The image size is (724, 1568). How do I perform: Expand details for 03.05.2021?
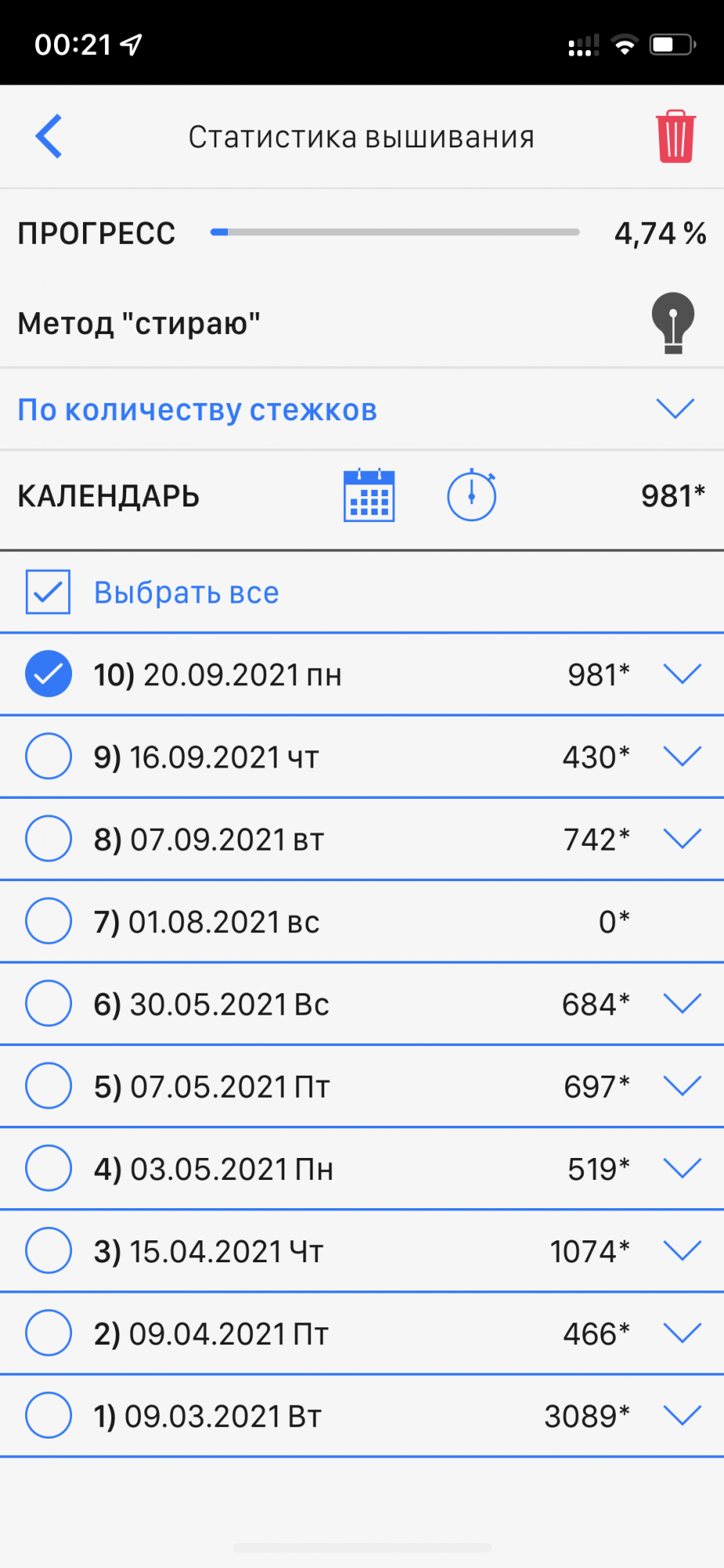tap(682, 1168)
